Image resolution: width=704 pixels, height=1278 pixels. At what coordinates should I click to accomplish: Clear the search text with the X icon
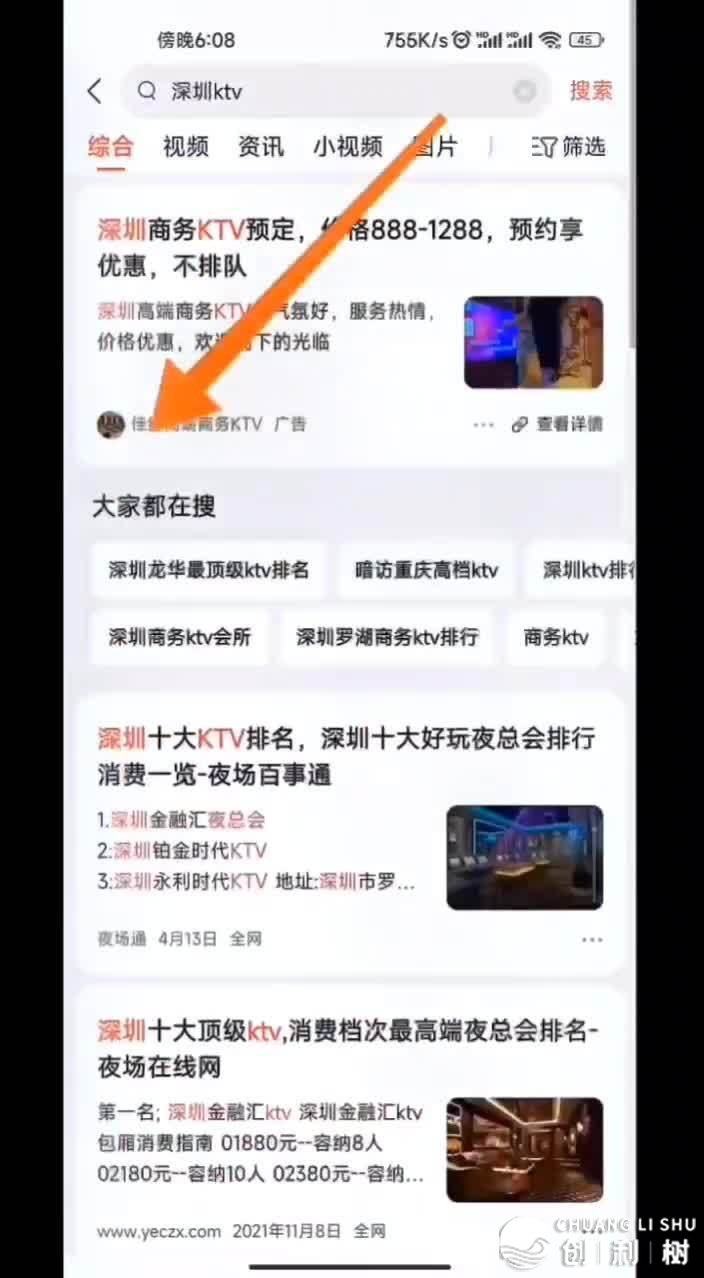coord(525,92)
